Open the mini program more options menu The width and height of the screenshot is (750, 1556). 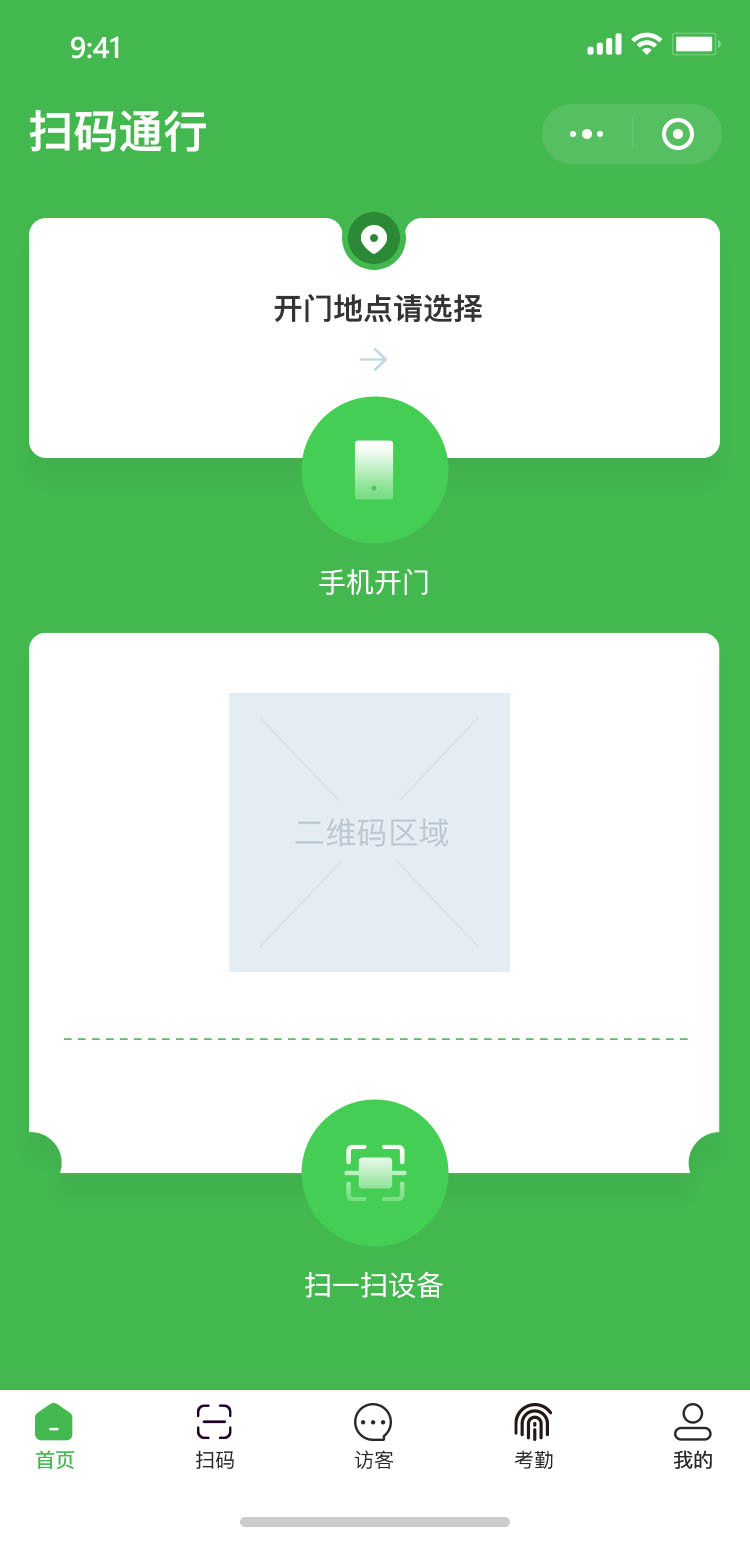pyautogui.click(x=587, y=134)
